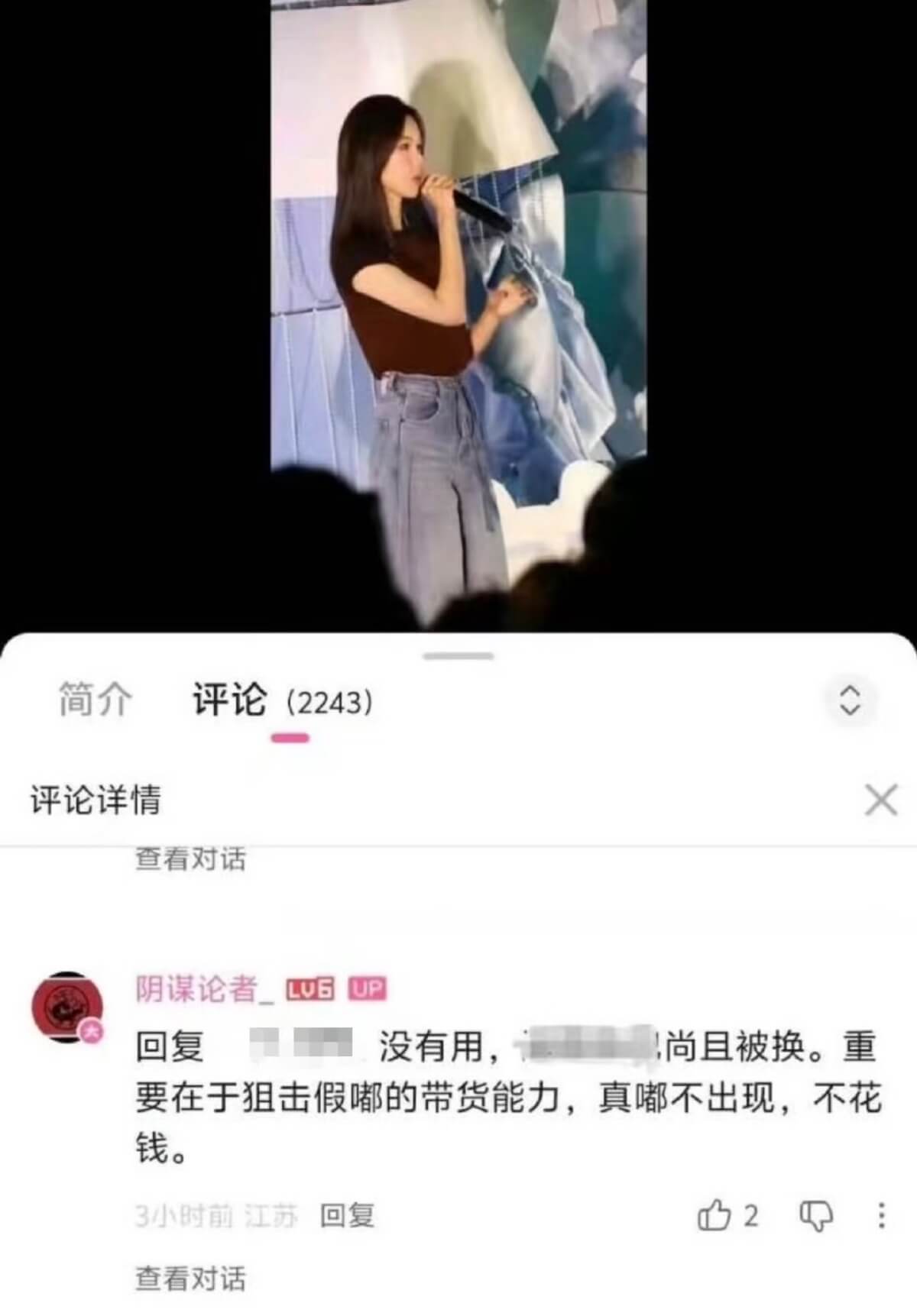Open the three-dot menu on 阴谋论者_'s comment

pos(881,1215)
